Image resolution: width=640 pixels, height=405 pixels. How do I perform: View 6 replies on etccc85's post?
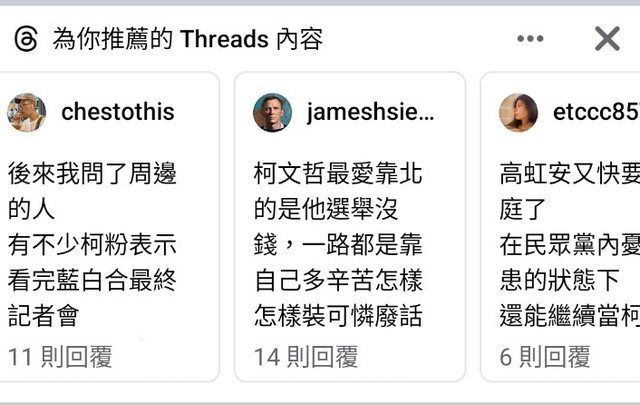[x=545, y=356]
